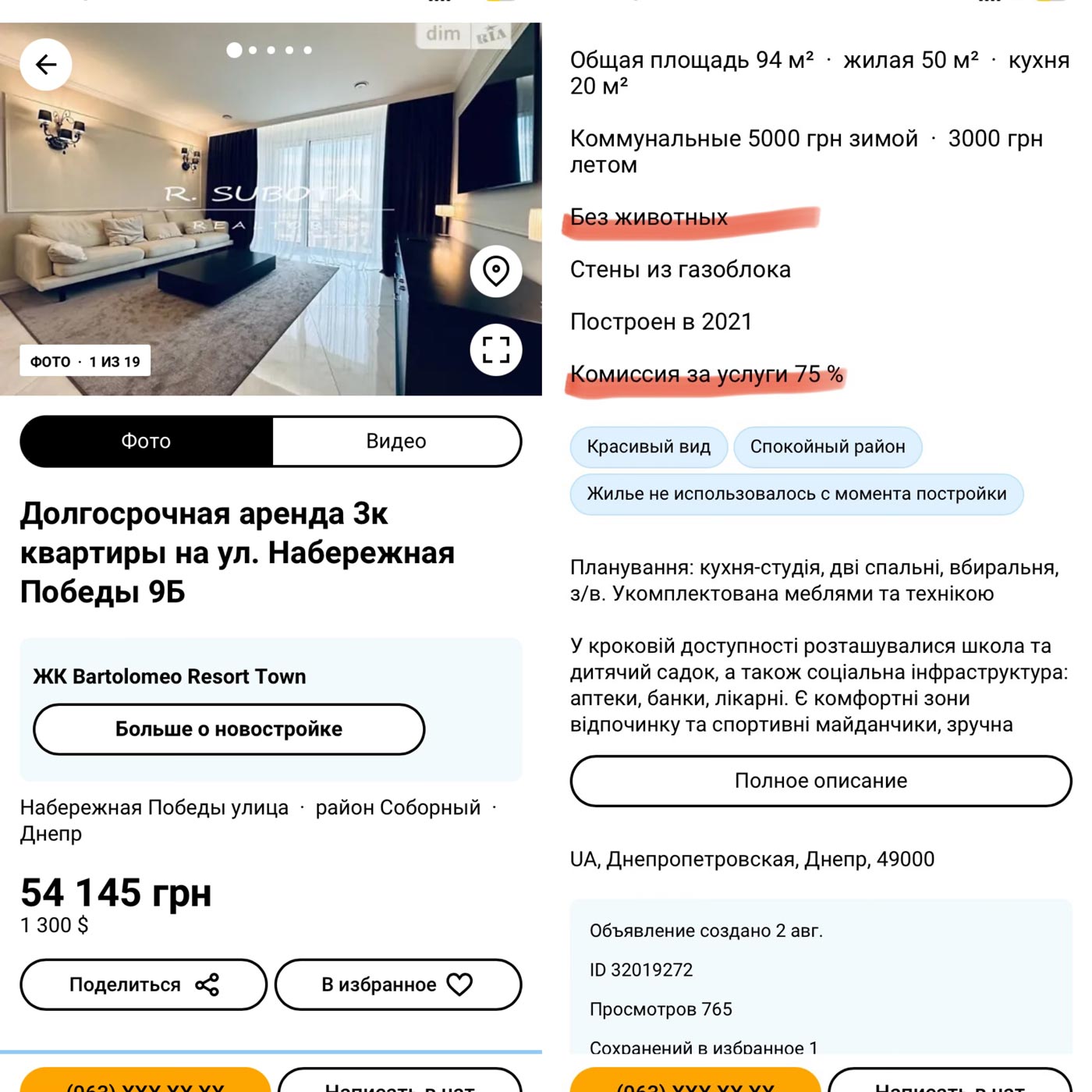Screen dimensions: 1092x1092
Task: Tap the Красивый вид chip
Action: (648, 447)
